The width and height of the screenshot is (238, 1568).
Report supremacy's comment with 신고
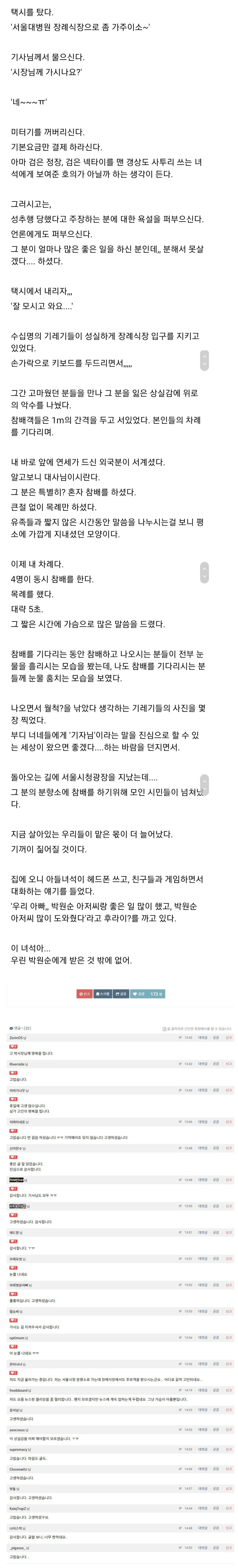tap(229, 1449)
